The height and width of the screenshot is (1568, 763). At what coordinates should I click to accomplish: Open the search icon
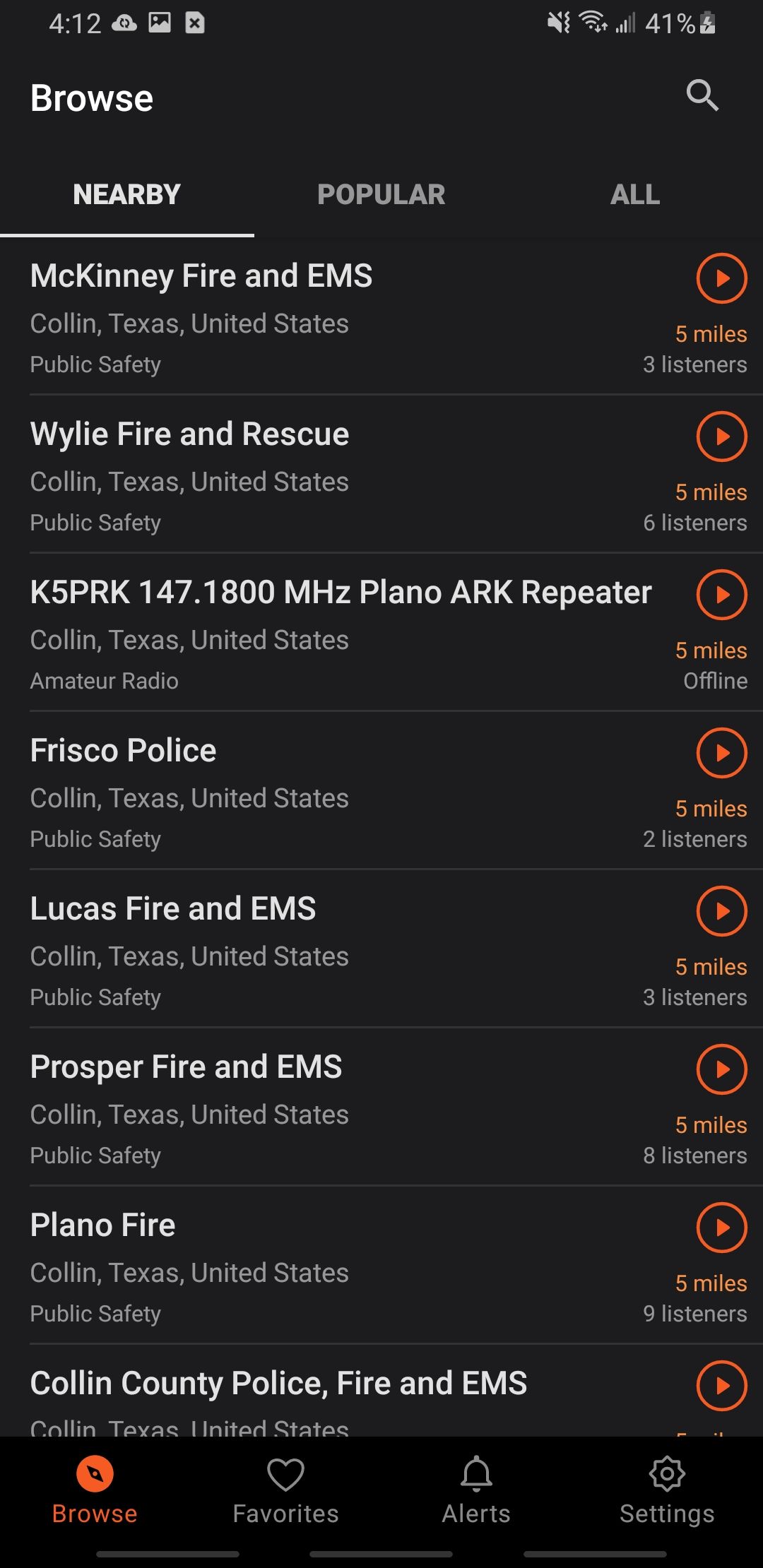[x=702, y=97]
